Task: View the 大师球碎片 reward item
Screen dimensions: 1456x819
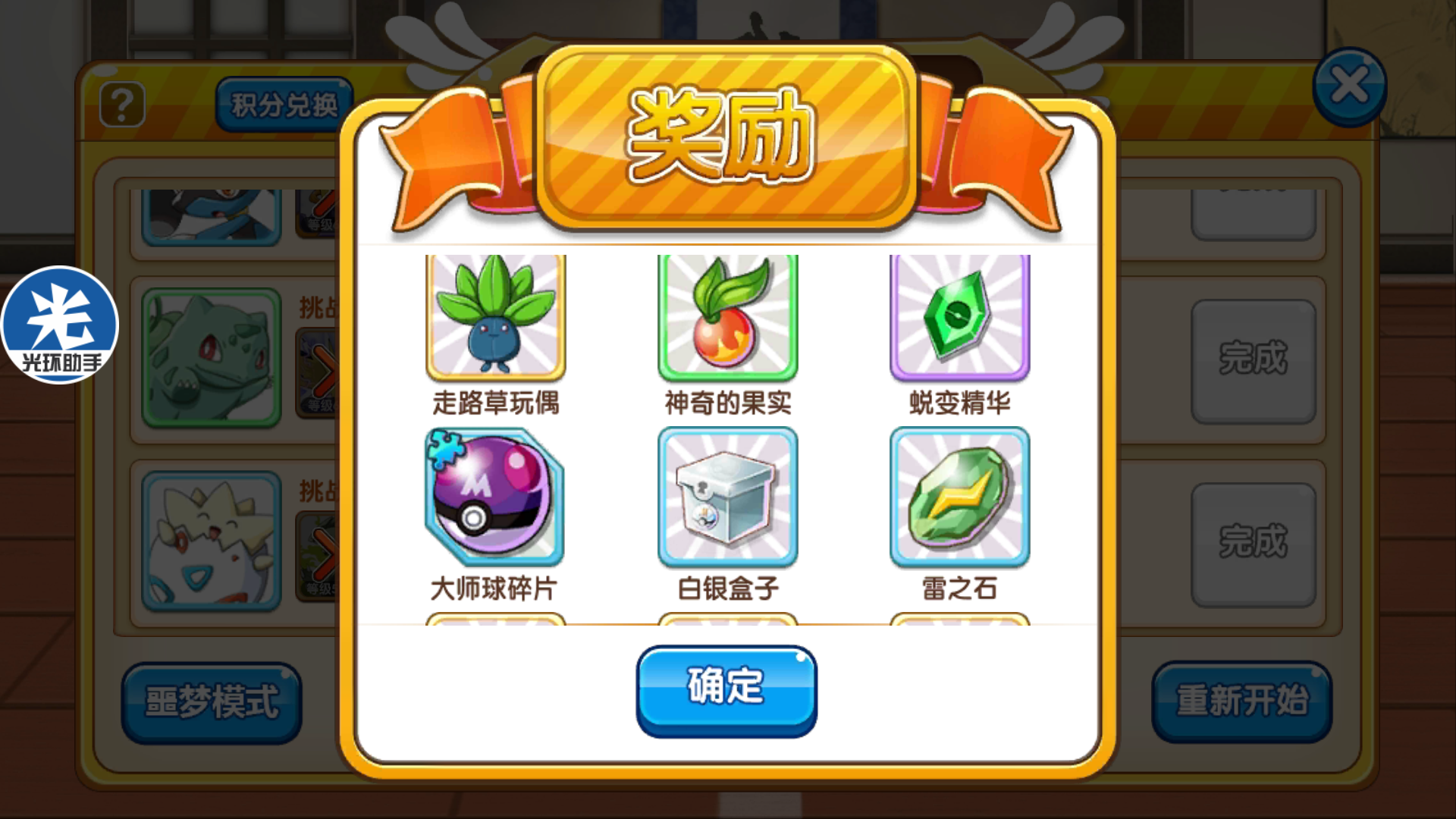Action: tap(495, 497)
